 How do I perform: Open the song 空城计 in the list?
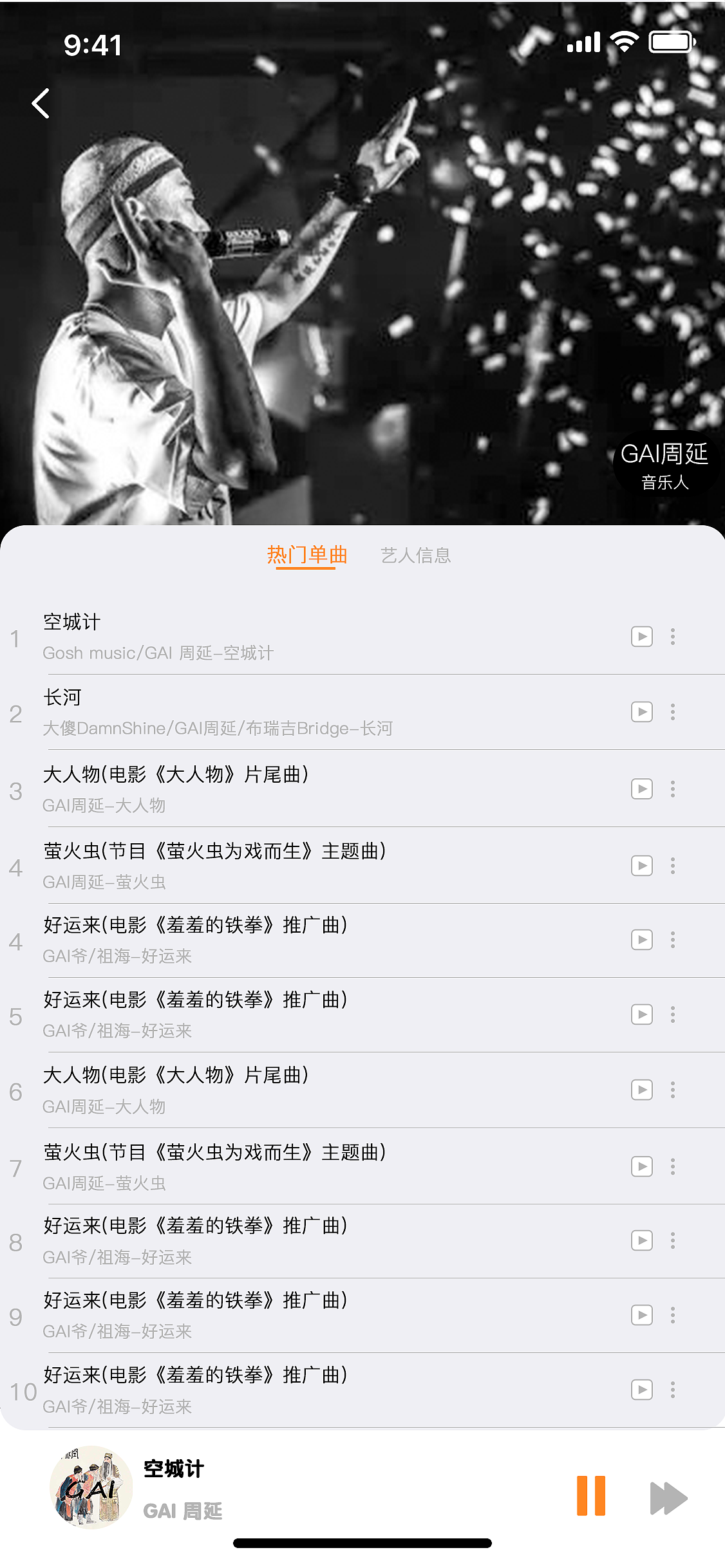tap(193, 637)
